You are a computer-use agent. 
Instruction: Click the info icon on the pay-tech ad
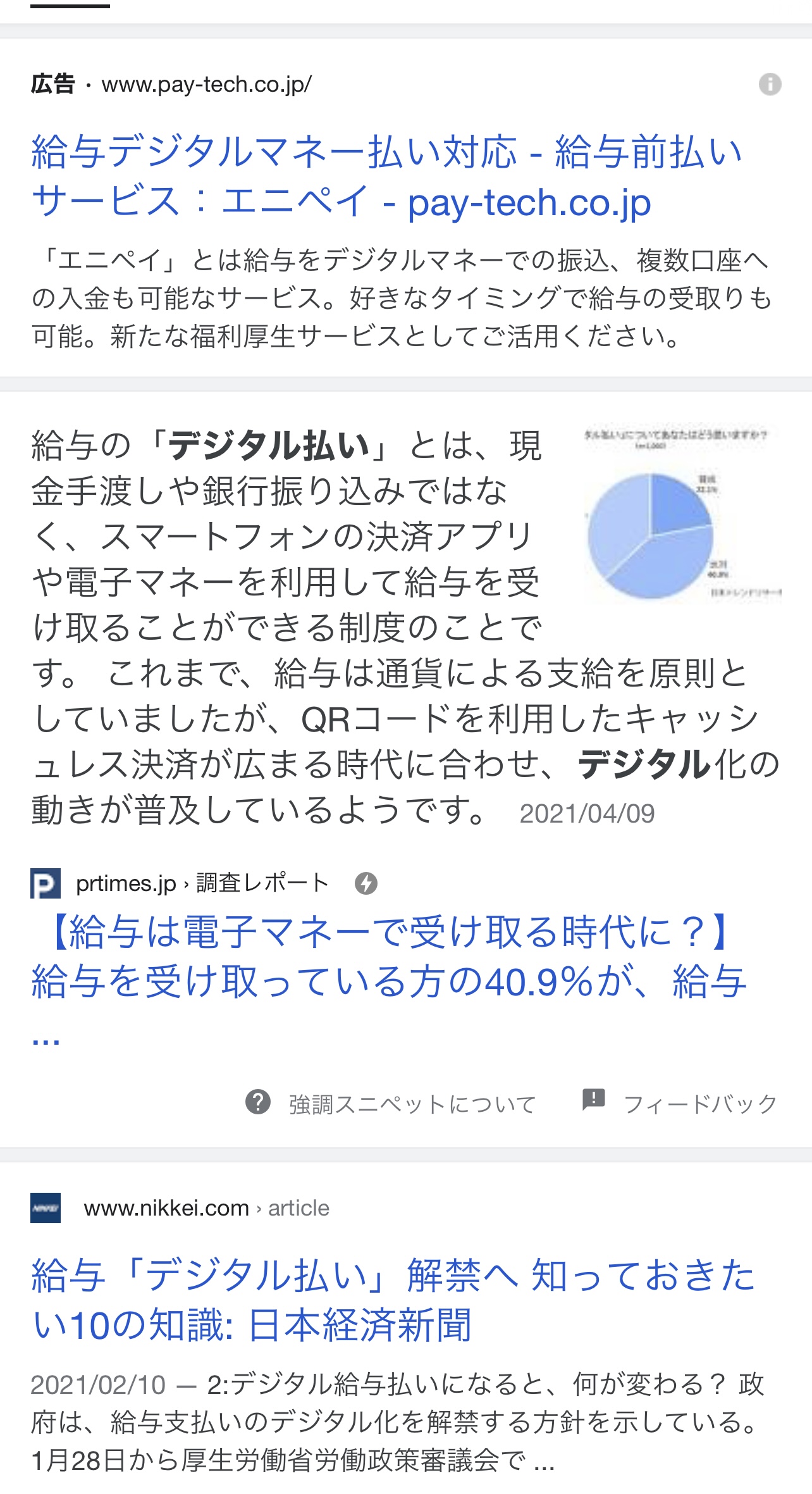pyautogui.click(x=770, y=85)
